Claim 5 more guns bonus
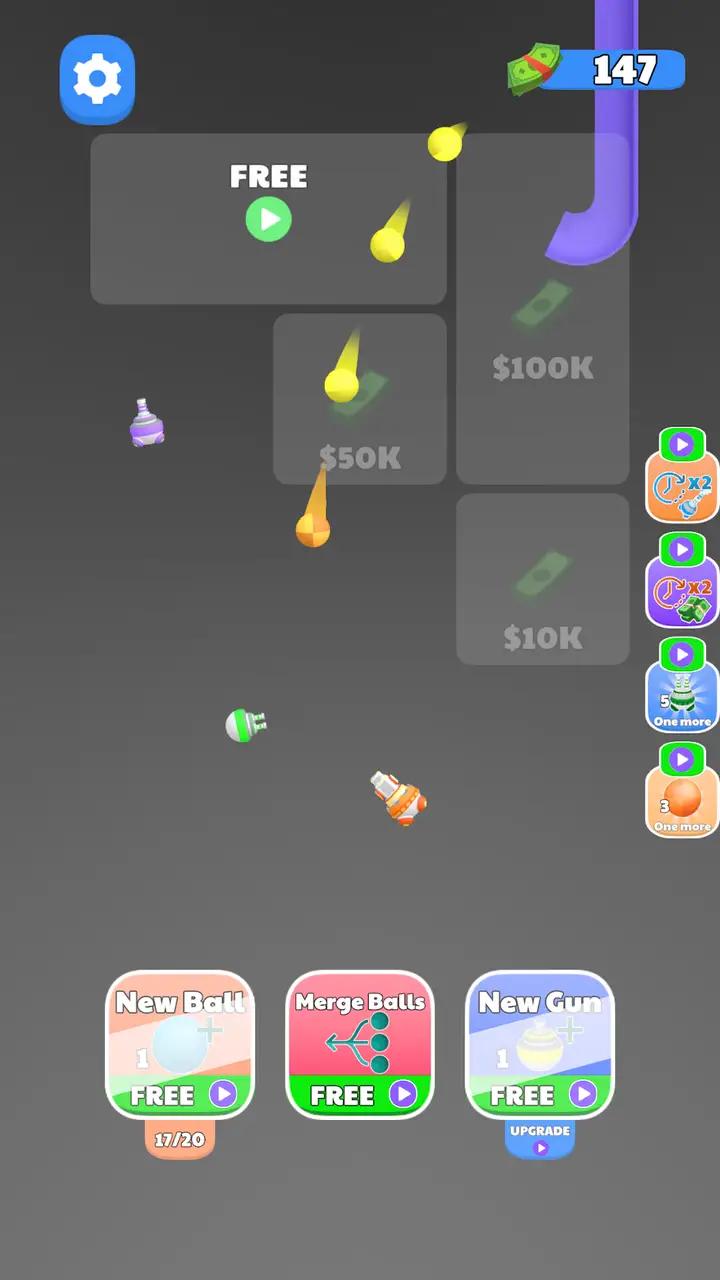Image resolution: width=720 pixels, height=1280 pixels. pyautogui.click(x=682, y=687)
